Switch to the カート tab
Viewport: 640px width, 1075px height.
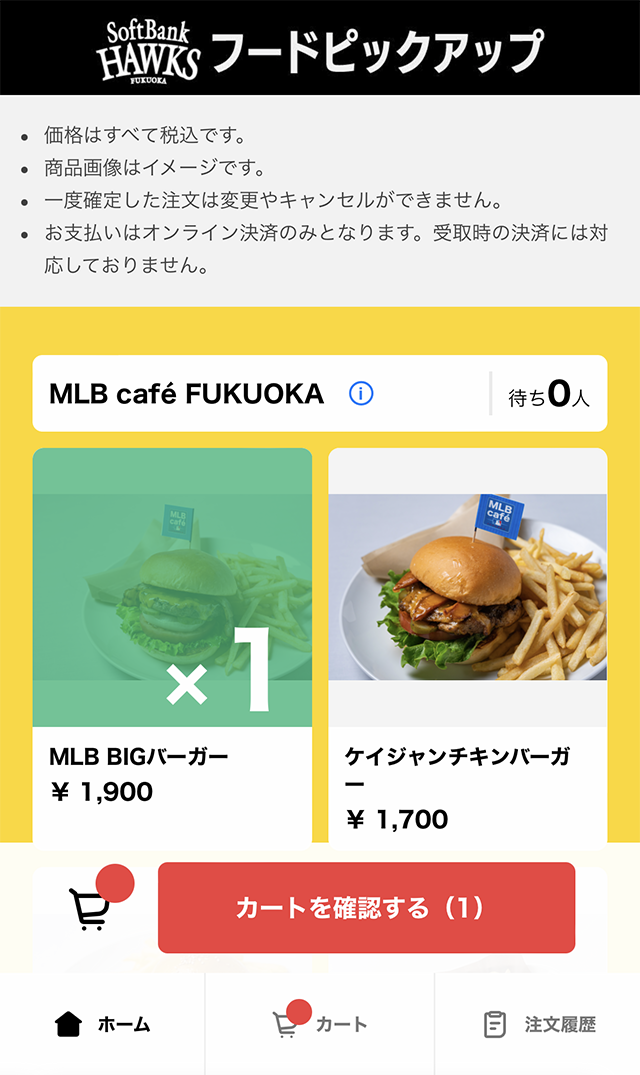point(320,1024)
